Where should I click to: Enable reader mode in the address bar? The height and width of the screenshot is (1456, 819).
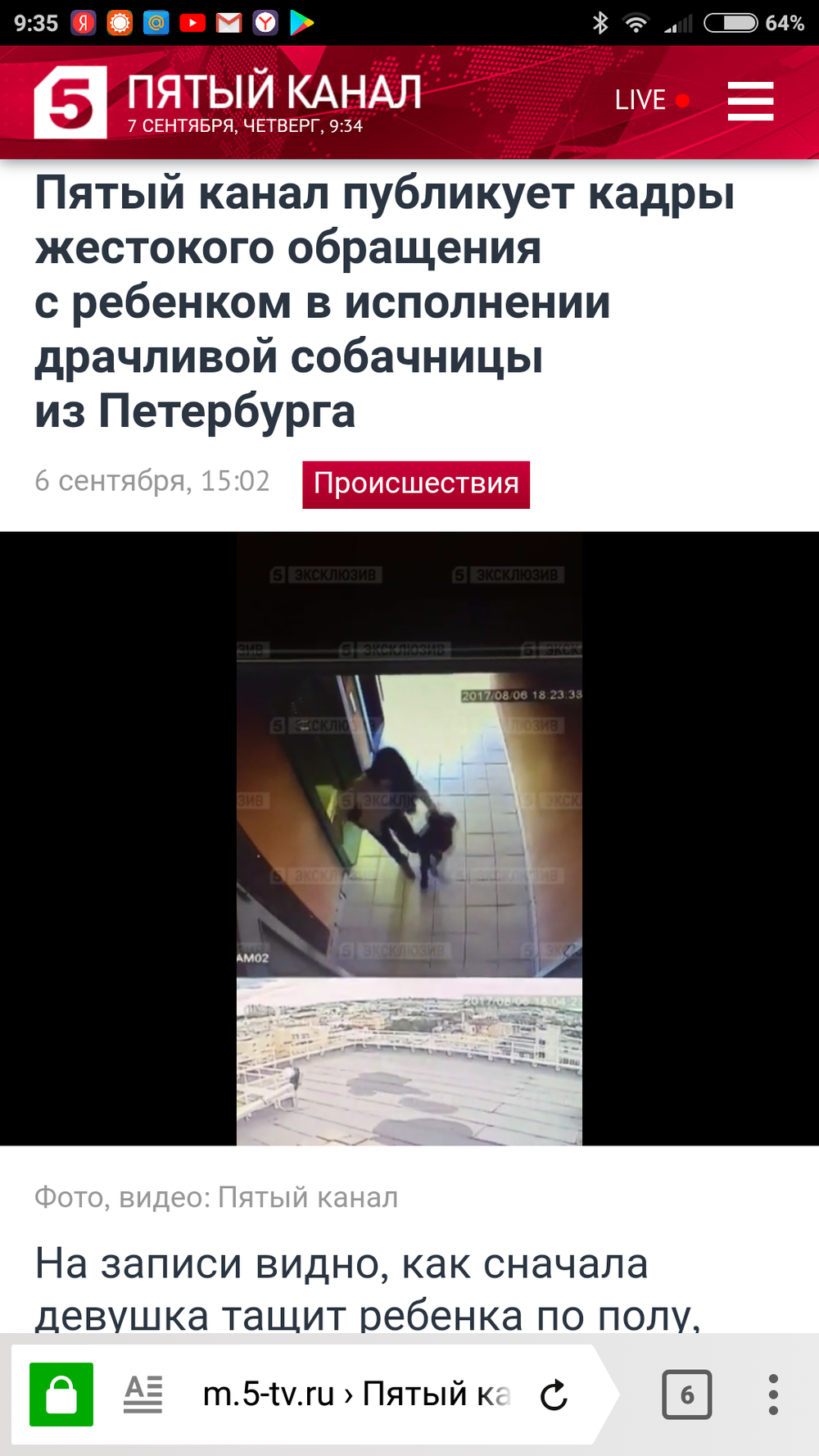[143, 1395]
